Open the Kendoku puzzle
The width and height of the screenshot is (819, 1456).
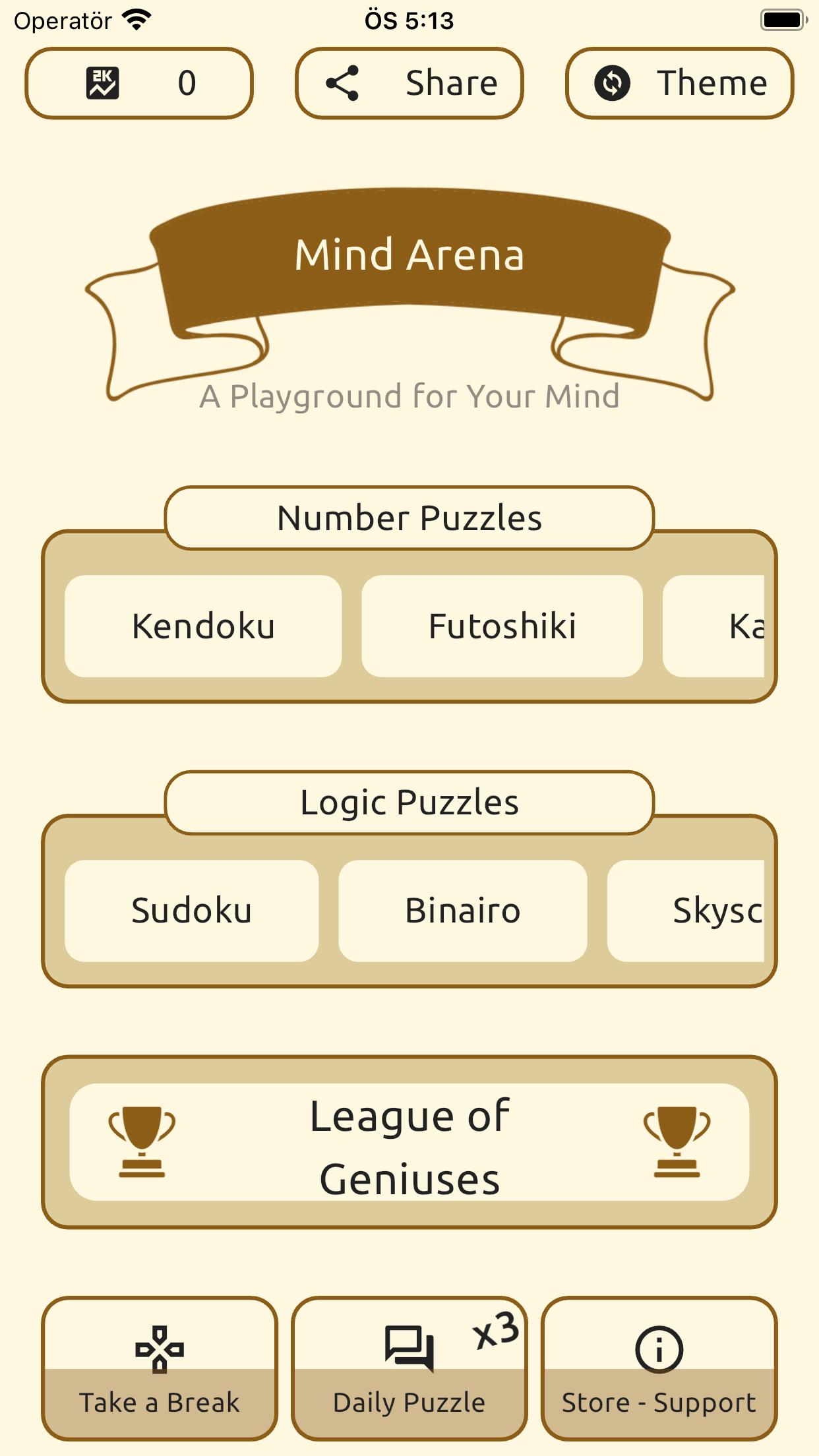tap(203, 626)
